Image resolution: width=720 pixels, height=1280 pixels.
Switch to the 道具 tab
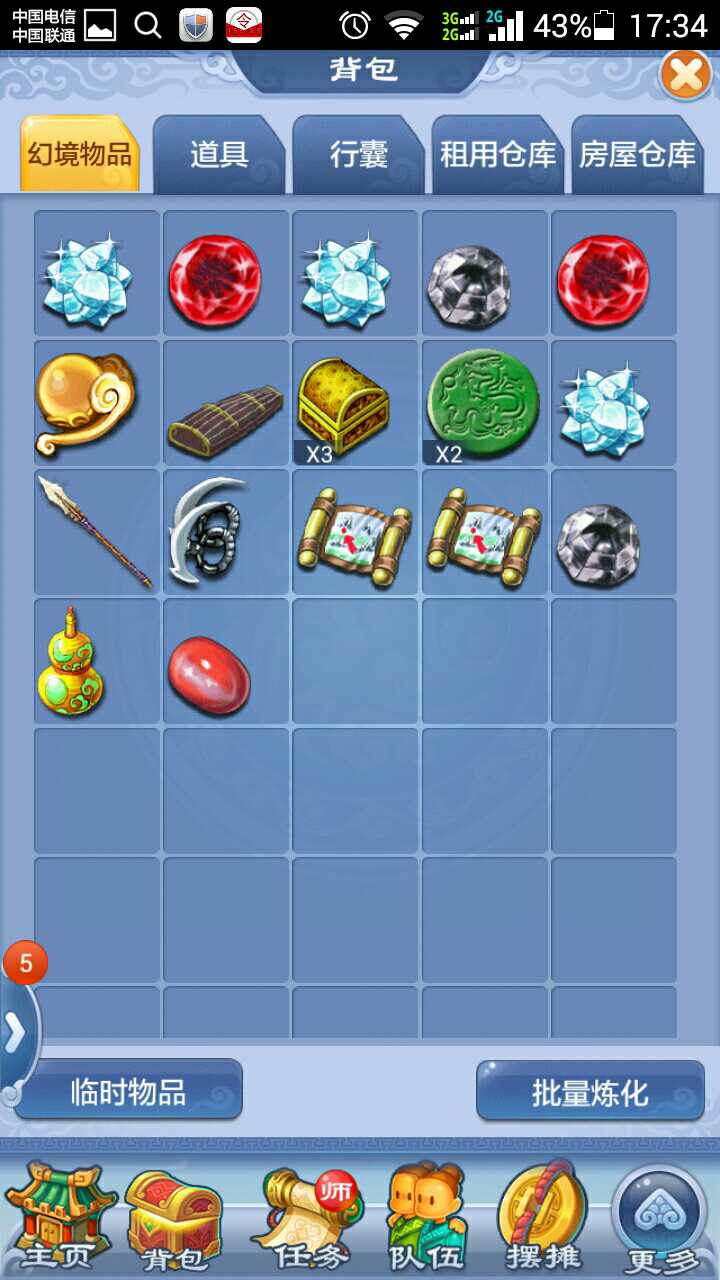(219, 155)
